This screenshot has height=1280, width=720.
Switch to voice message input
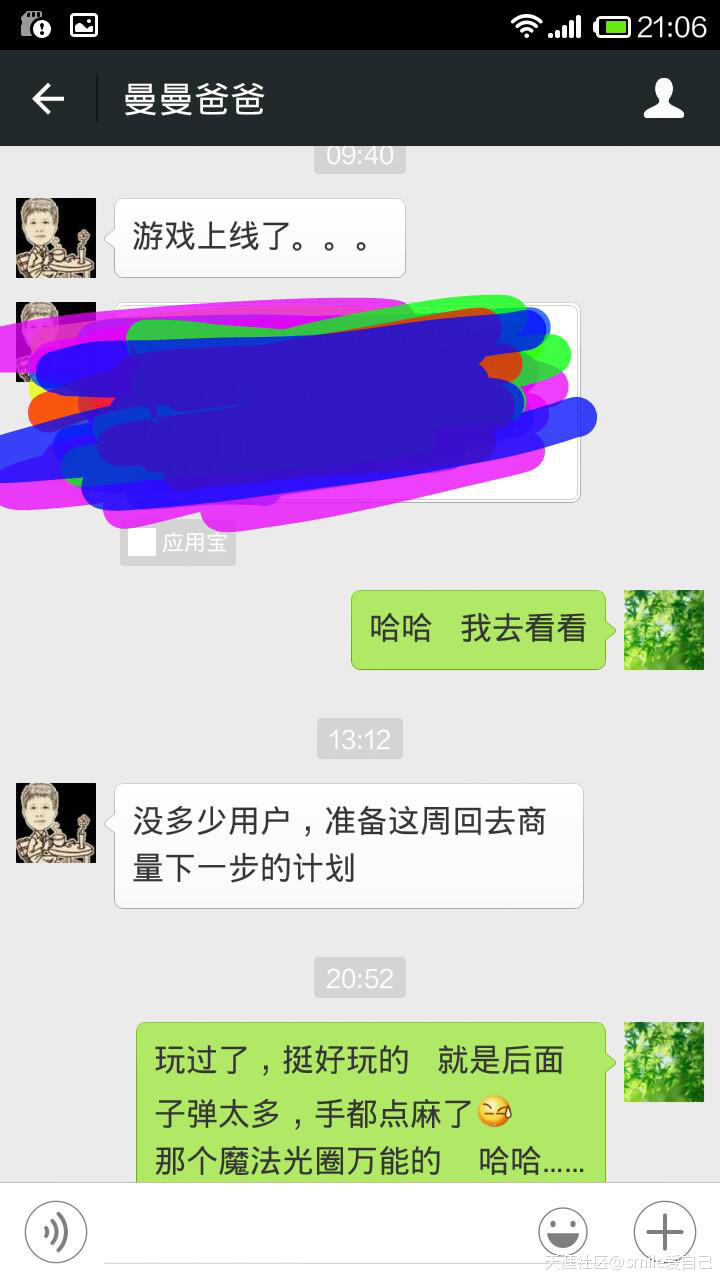pos(56,1231)
